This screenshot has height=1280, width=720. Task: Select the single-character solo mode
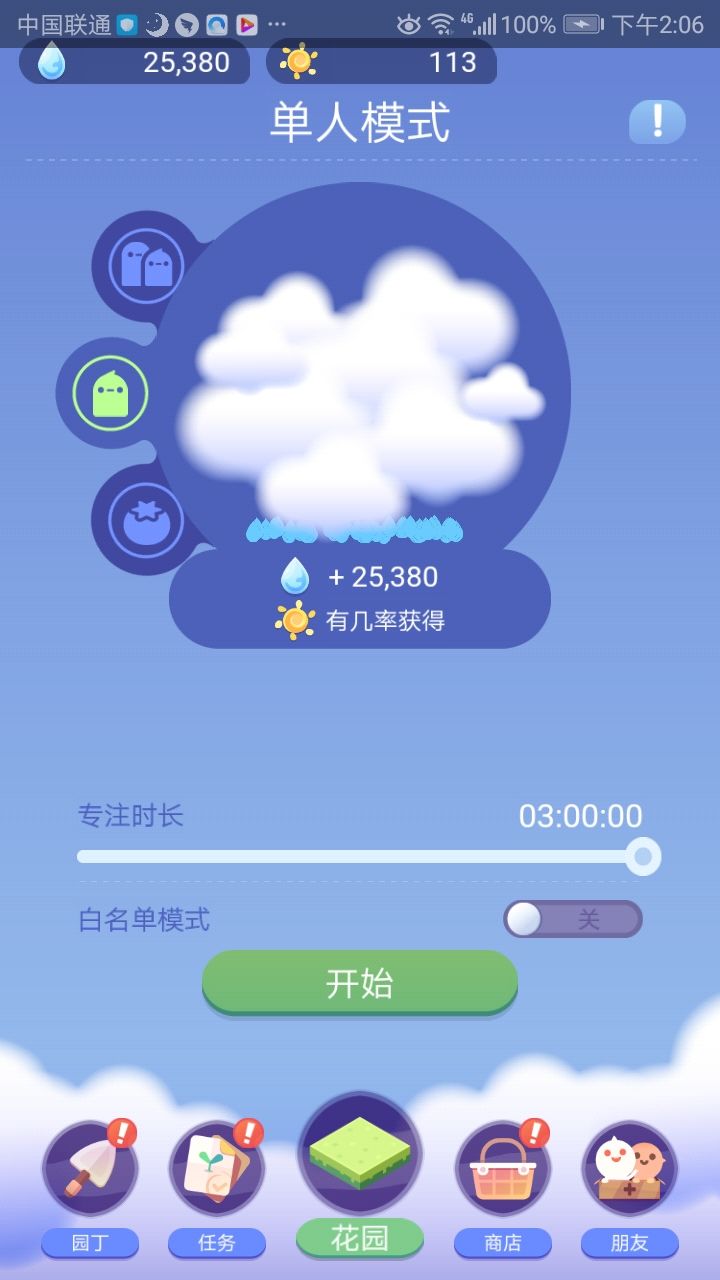pos(110,393)
